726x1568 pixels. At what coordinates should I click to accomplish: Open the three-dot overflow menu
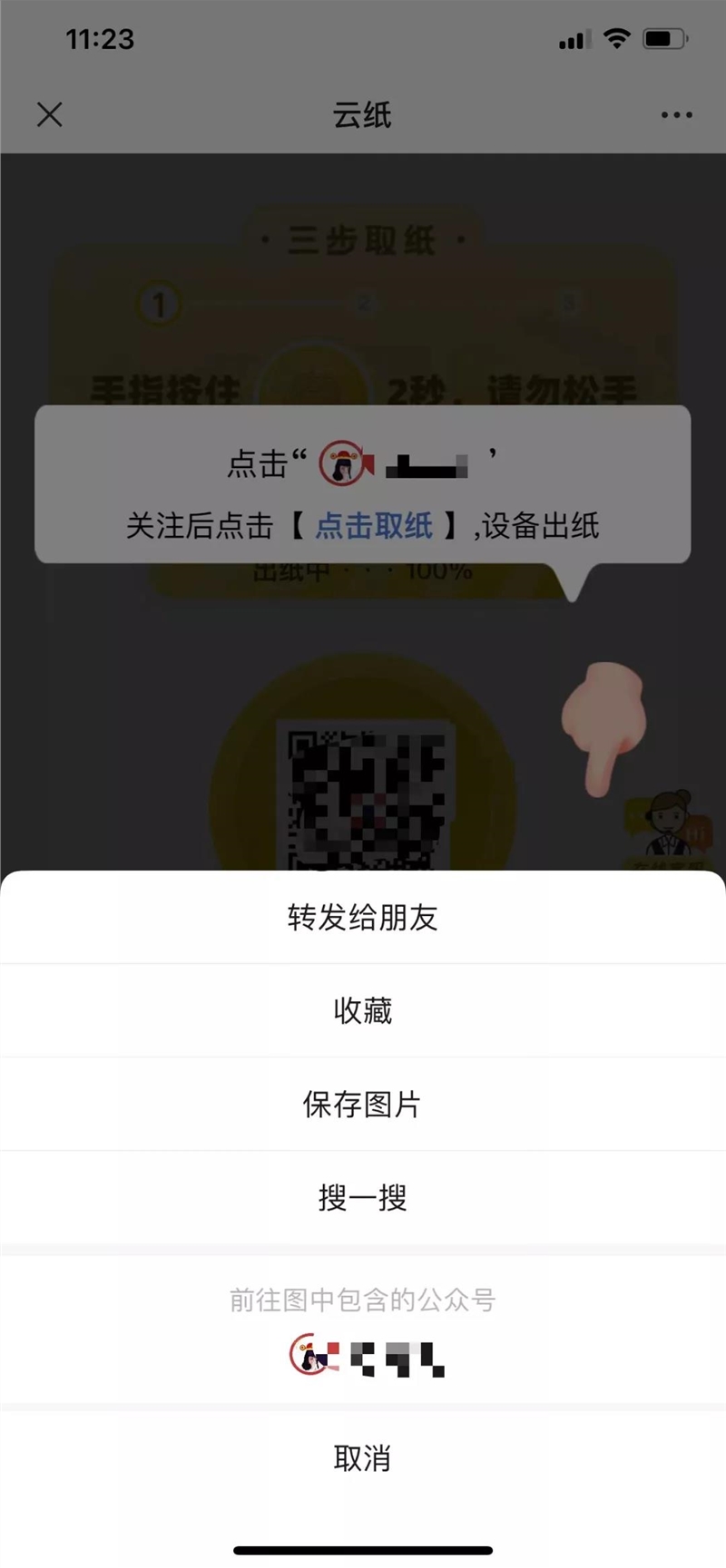676,115
